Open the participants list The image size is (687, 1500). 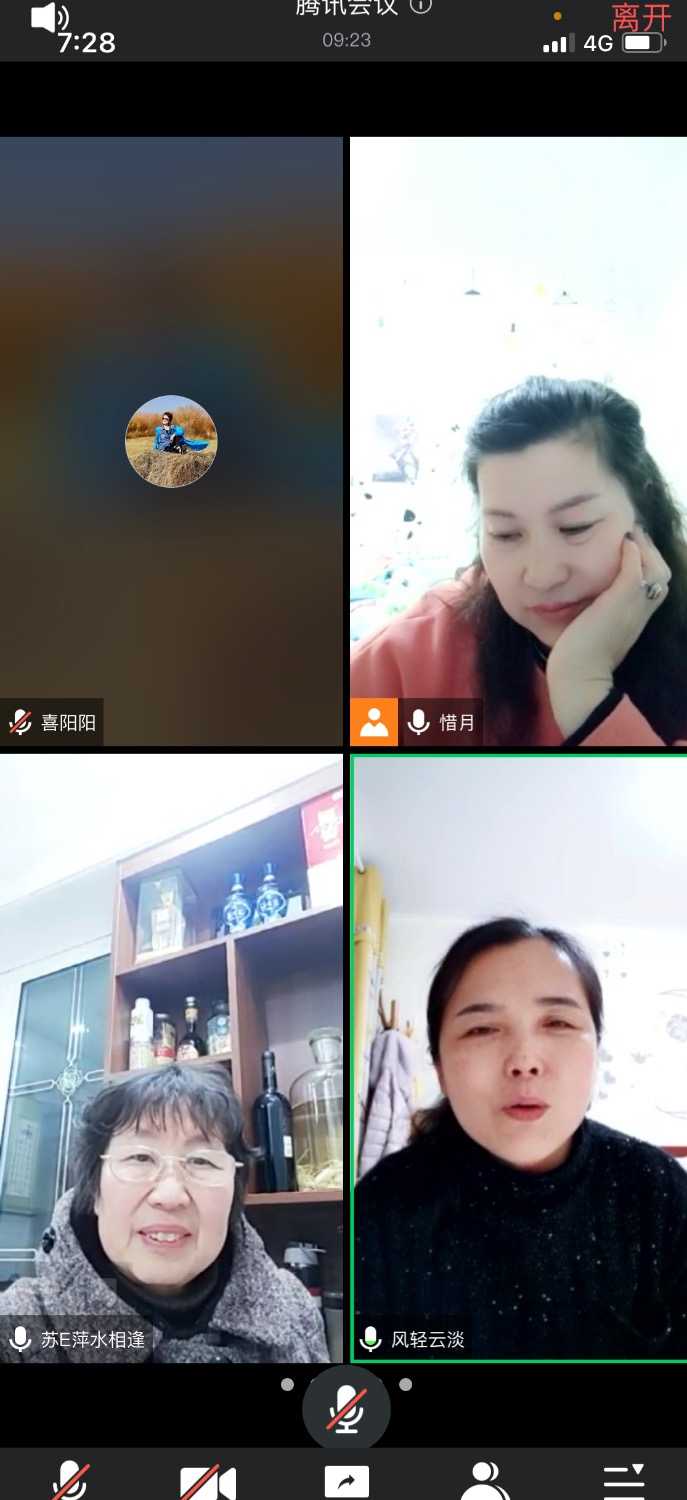(485, 1481)
